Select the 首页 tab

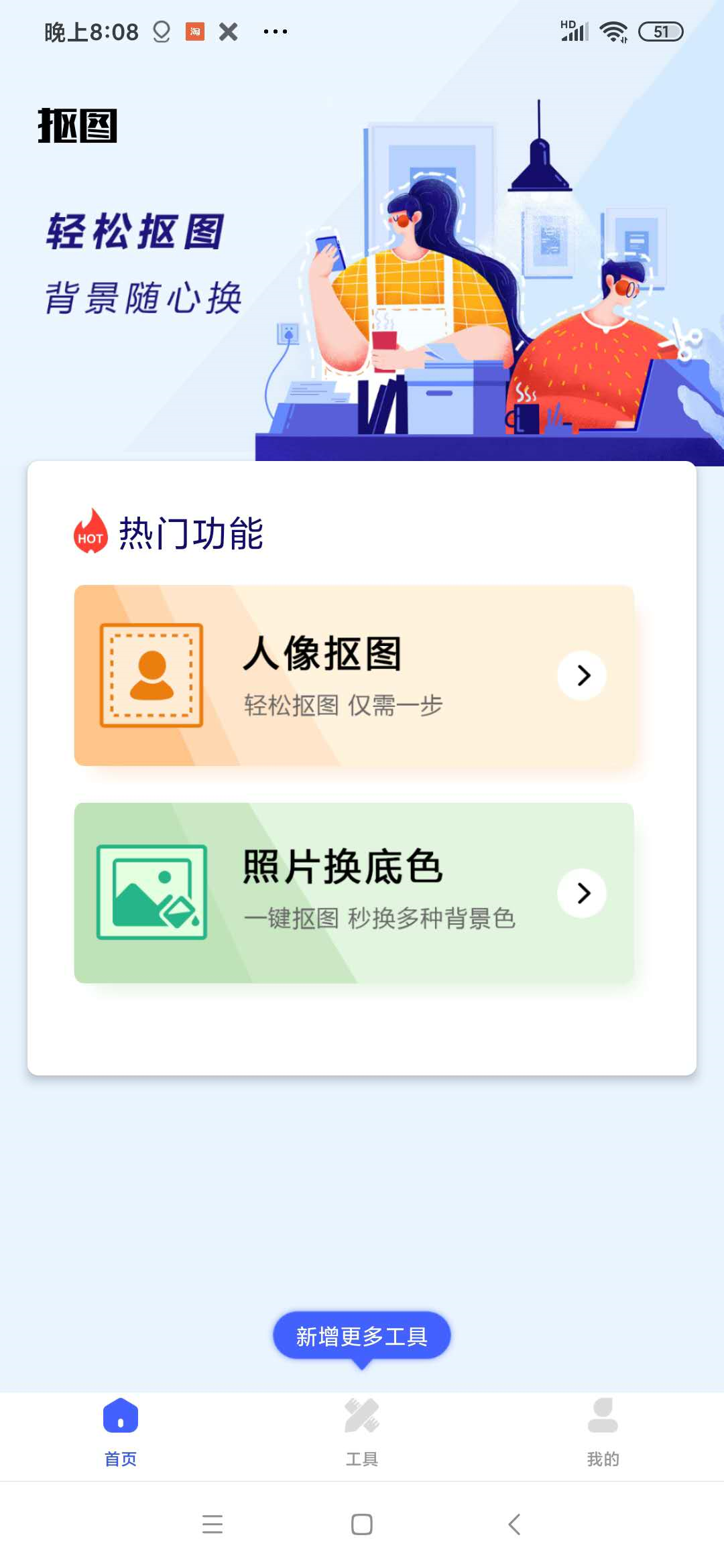click(x=121, y=1433)
